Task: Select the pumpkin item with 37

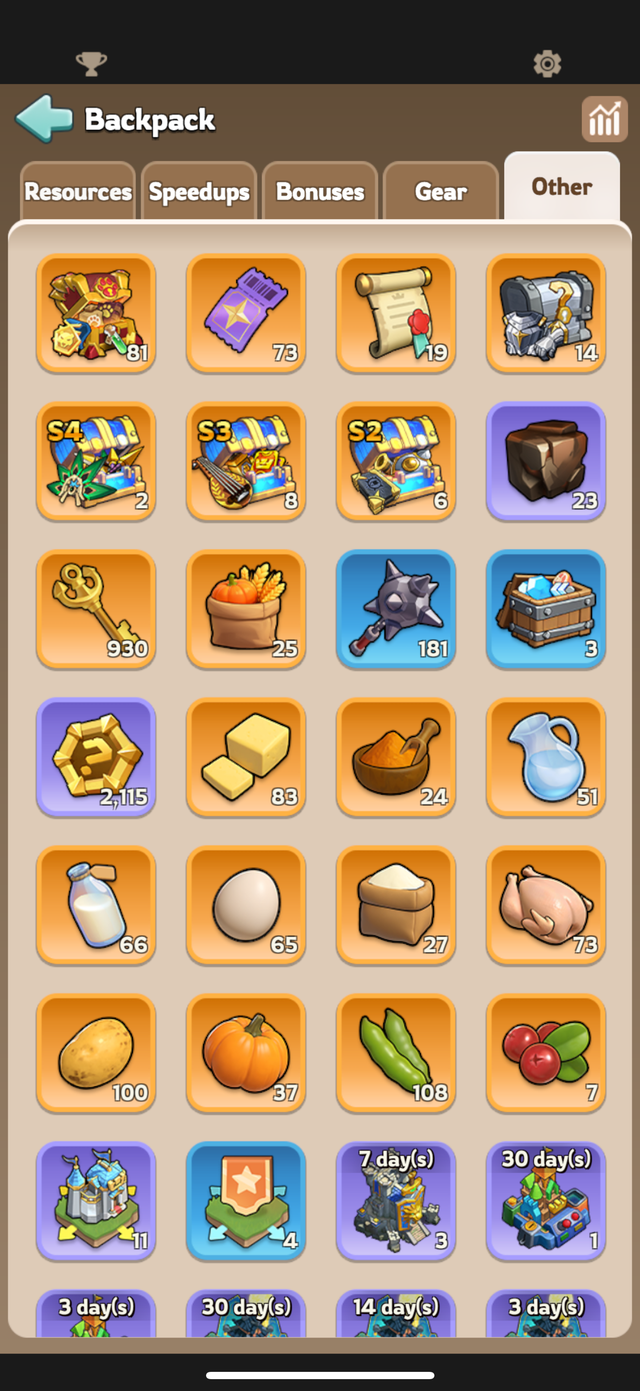Action: point(246,1053)
